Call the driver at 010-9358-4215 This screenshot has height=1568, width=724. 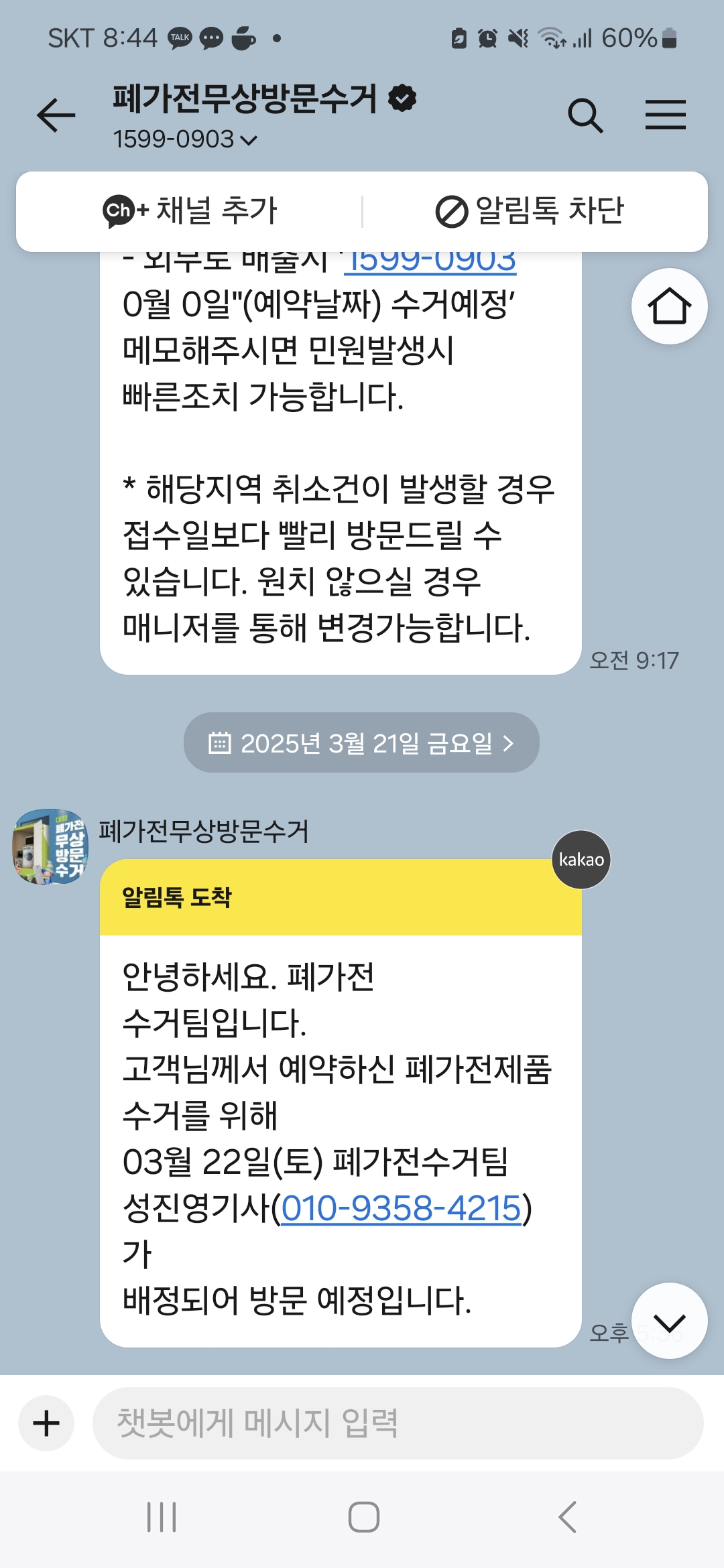(x=401, y=1208)
